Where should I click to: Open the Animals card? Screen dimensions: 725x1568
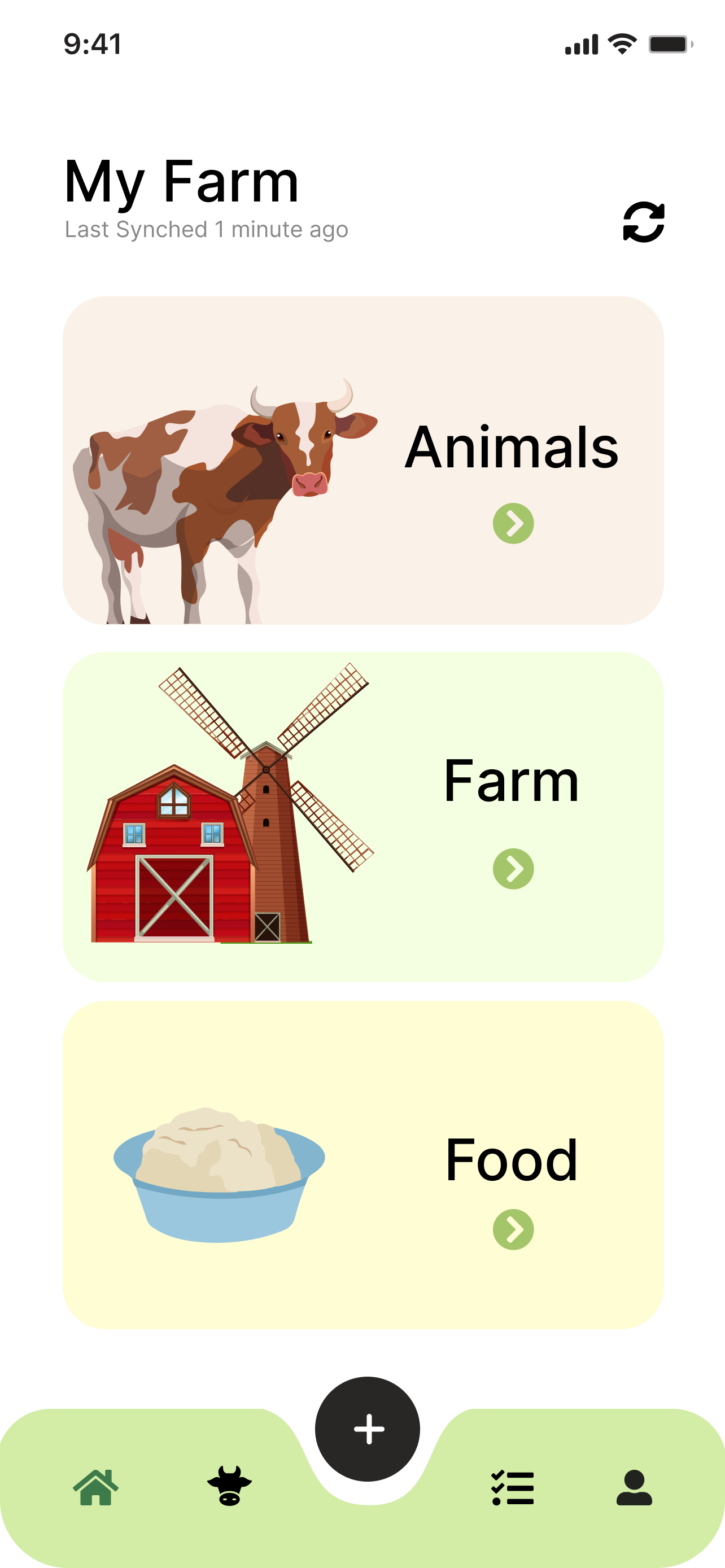coord(363,460)
